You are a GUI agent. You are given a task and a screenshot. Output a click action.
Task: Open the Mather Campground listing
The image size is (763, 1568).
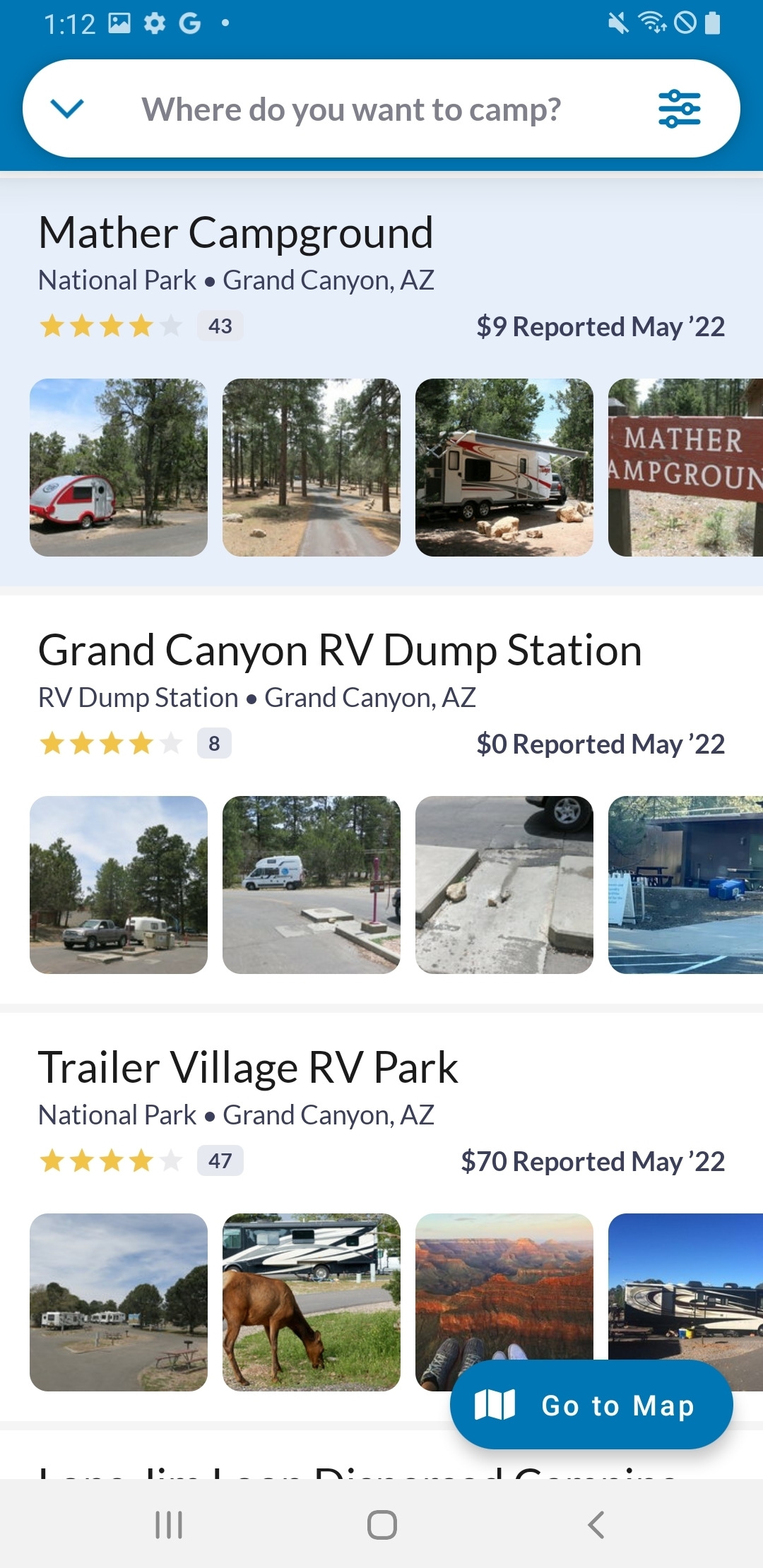point(235,233)
